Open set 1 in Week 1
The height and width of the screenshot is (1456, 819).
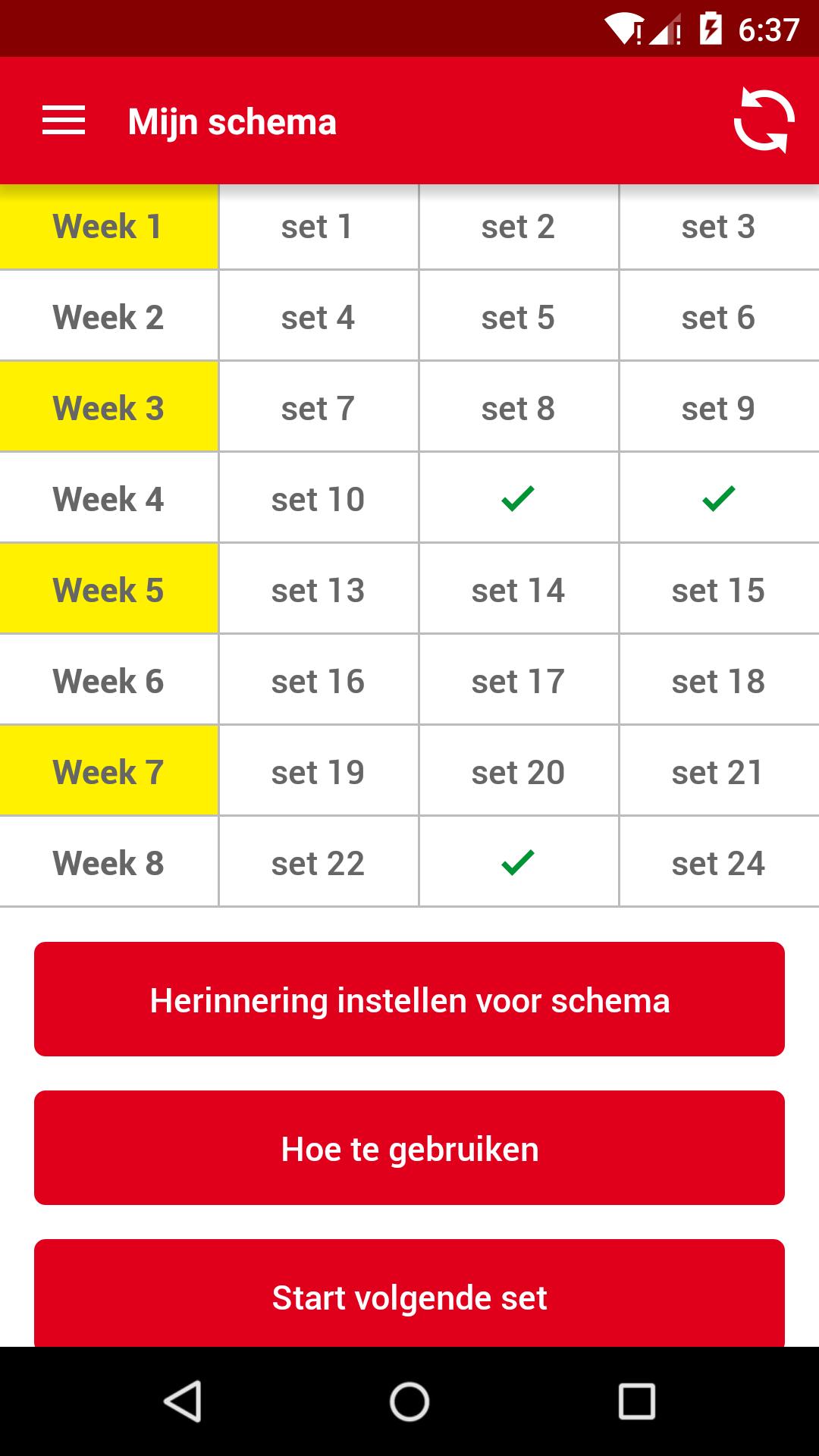pyautogui.click(x=318, y=225)
